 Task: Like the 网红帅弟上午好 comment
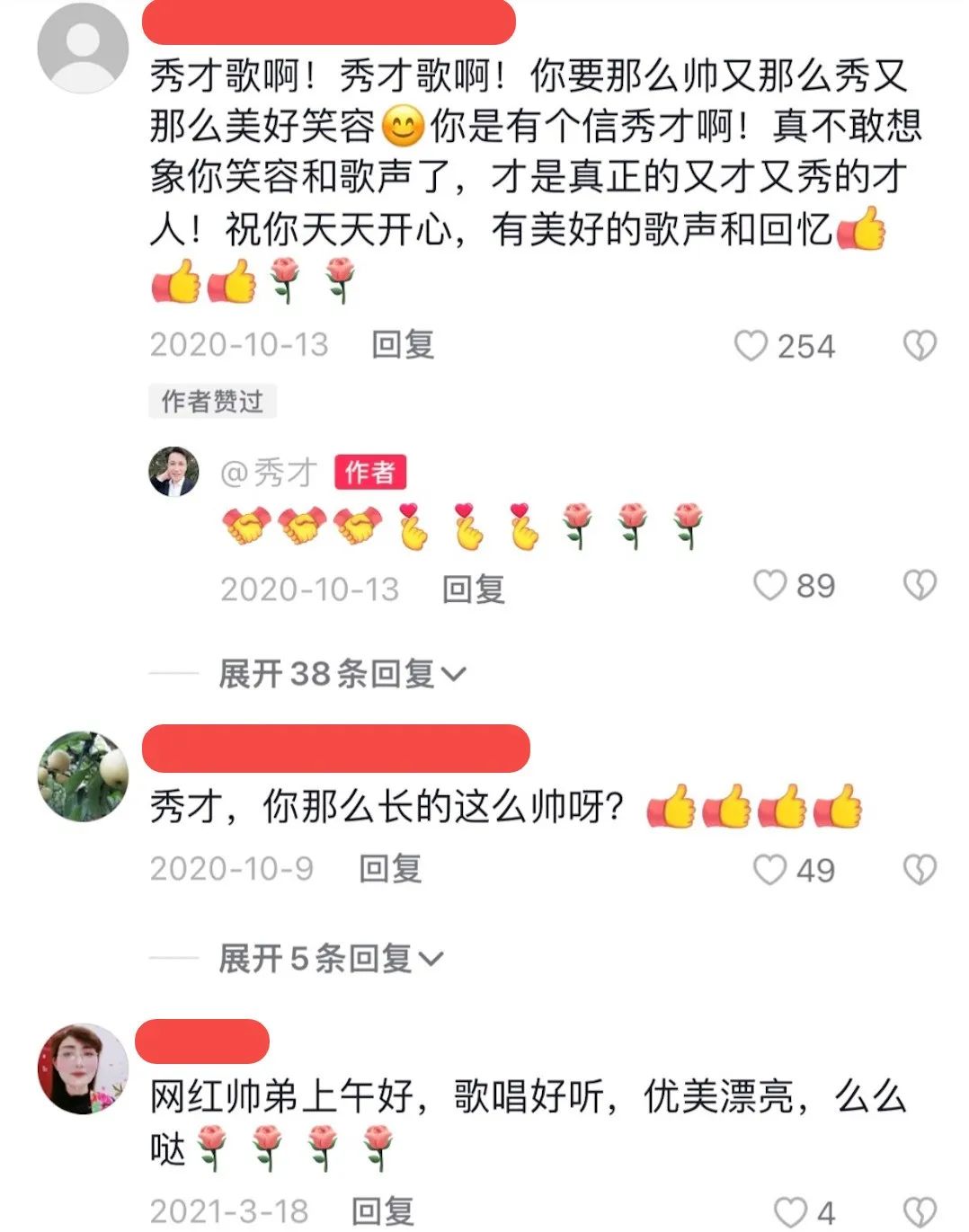[x=790, y=1211]
